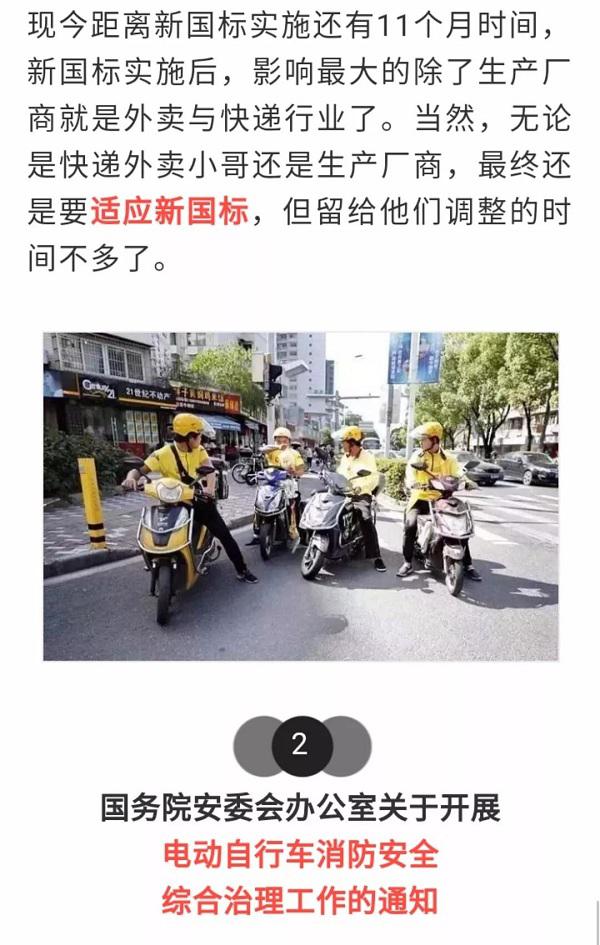Open the delivery riders photo
Viewport: 600px width, 945px height.
point(300,496)
